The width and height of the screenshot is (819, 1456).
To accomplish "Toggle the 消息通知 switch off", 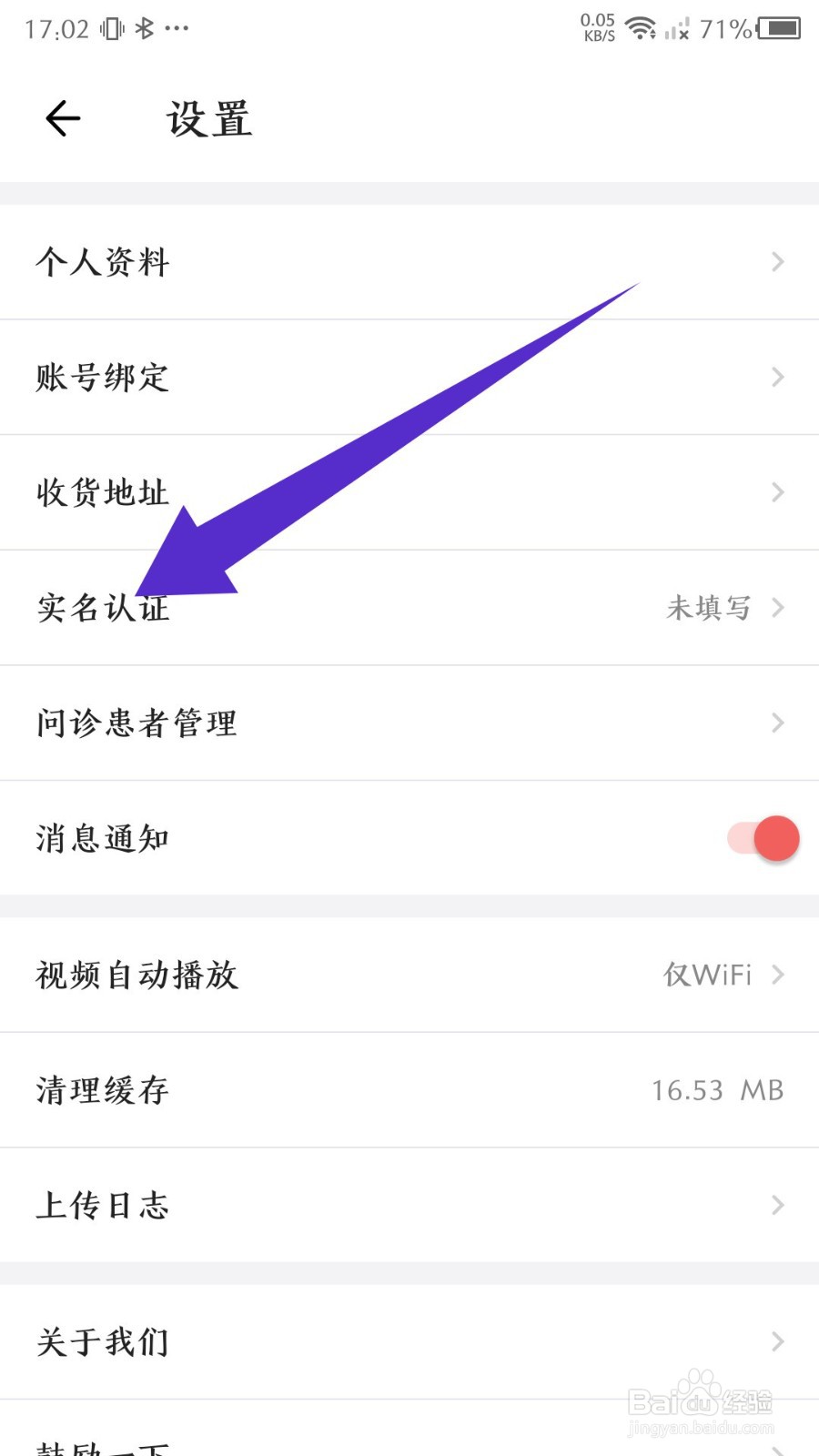I will click(763, 838).
